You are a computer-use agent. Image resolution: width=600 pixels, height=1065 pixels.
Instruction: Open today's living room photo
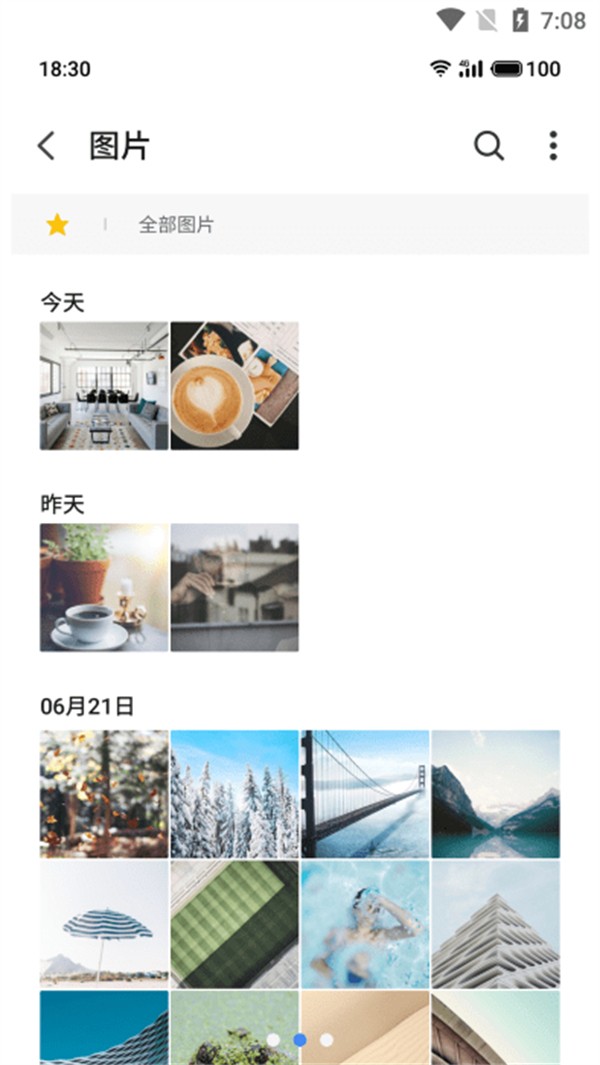(x=104, y=385)
